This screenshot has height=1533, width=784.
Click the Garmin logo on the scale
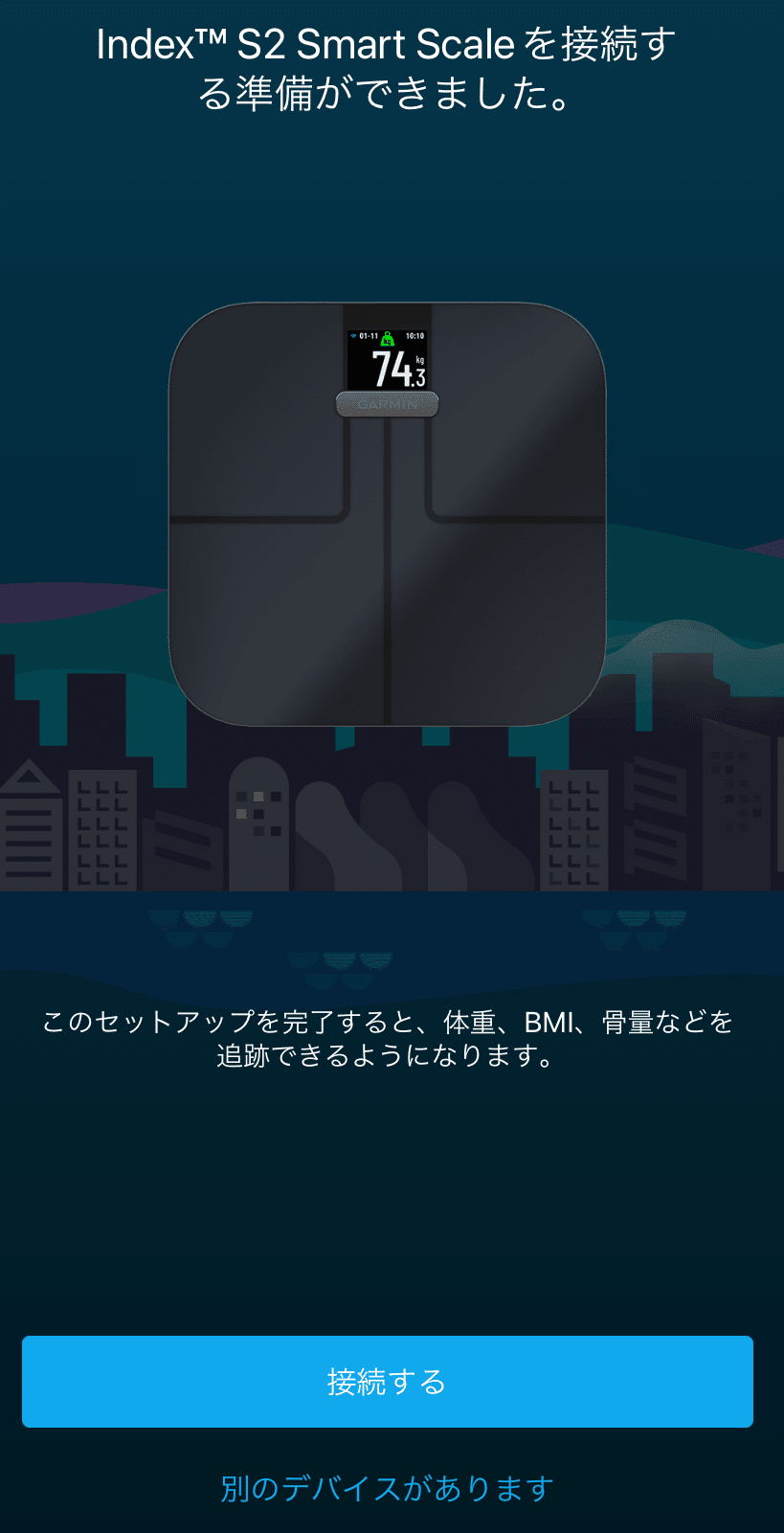(x=387, y=405)
